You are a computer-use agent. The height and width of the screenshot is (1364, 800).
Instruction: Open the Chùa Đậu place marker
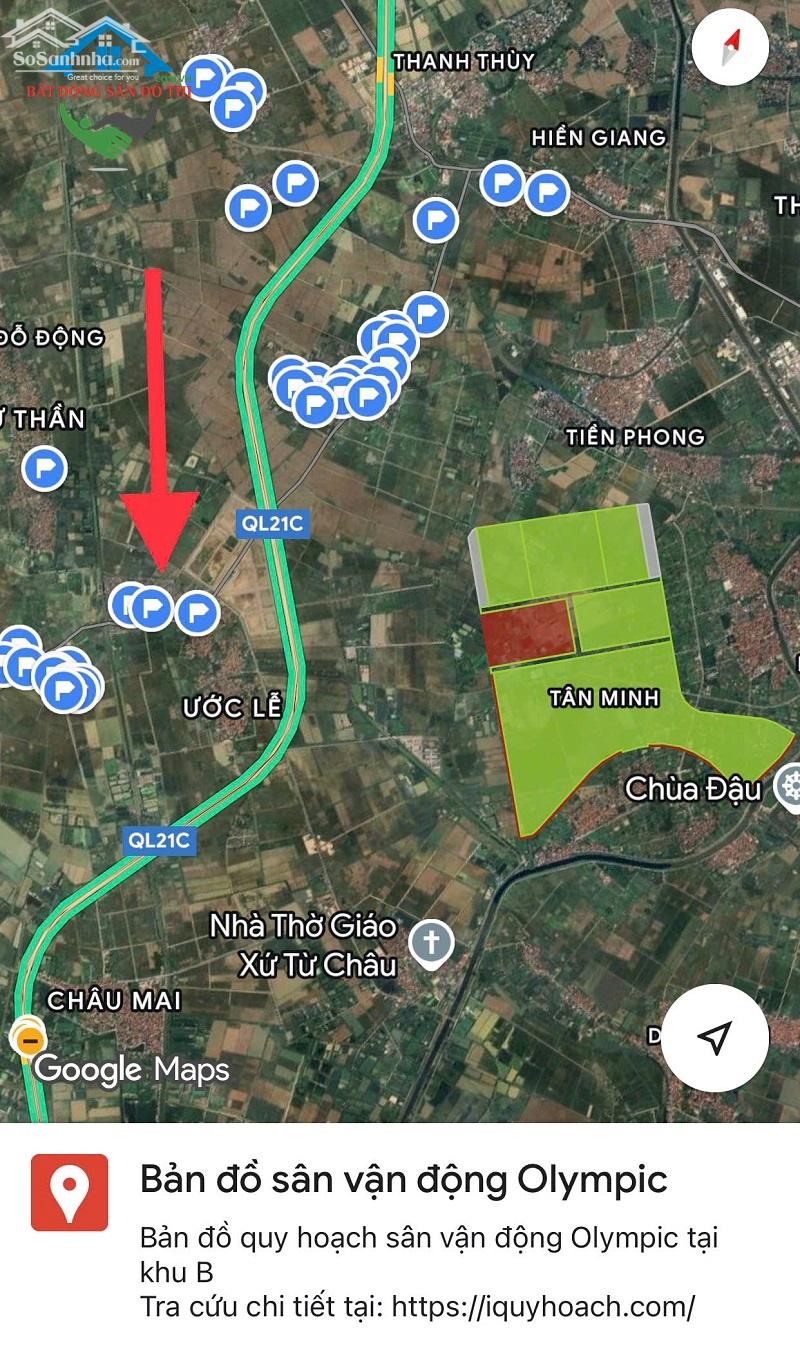(x=790, y=786)
